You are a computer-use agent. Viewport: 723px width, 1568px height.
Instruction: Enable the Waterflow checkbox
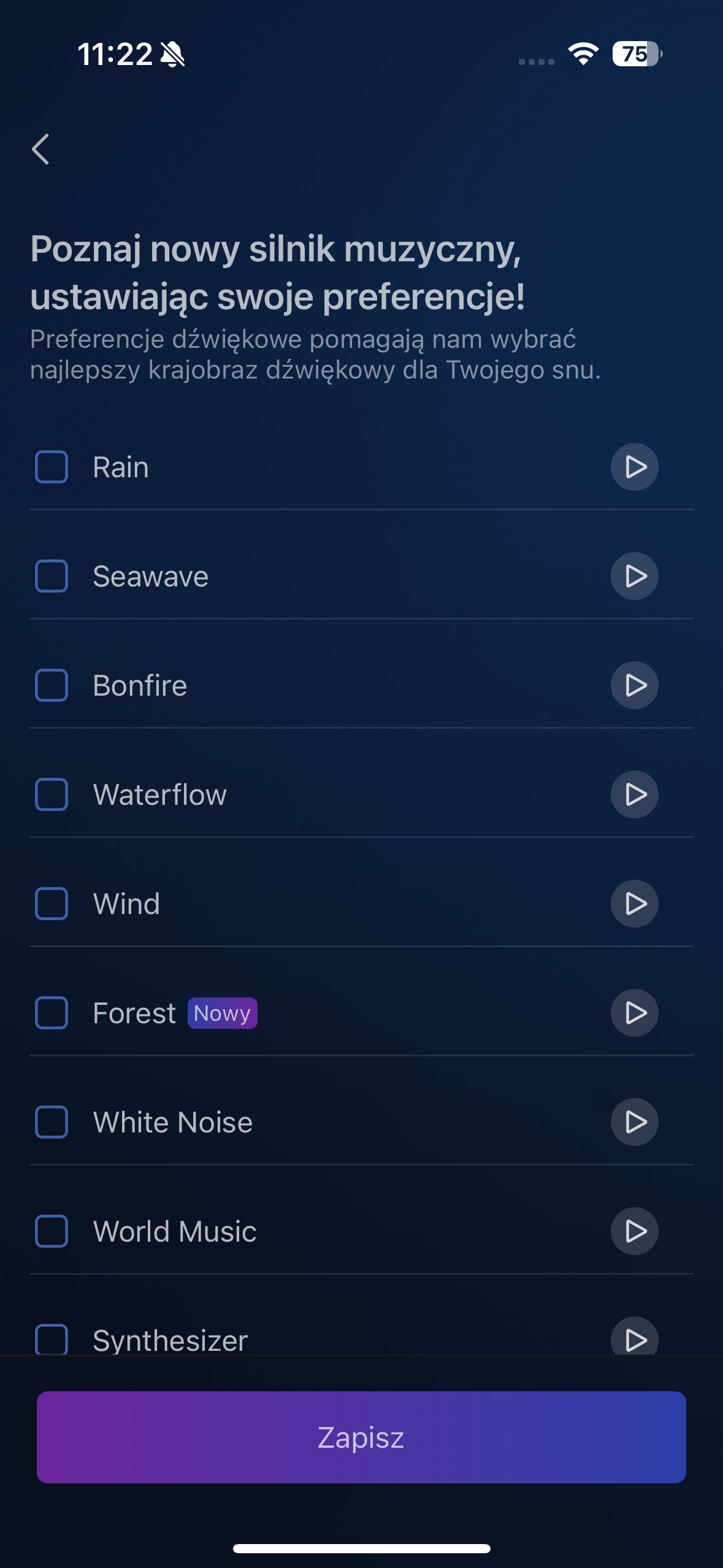(52, 794)
